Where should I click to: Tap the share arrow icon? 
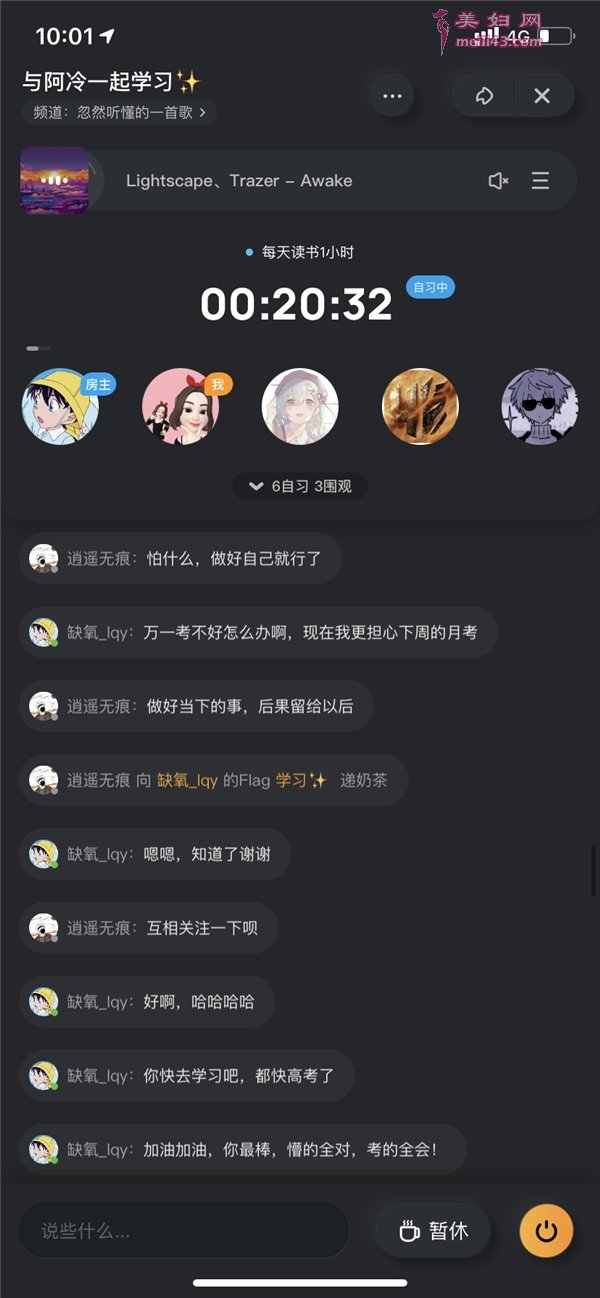[484, 96]
